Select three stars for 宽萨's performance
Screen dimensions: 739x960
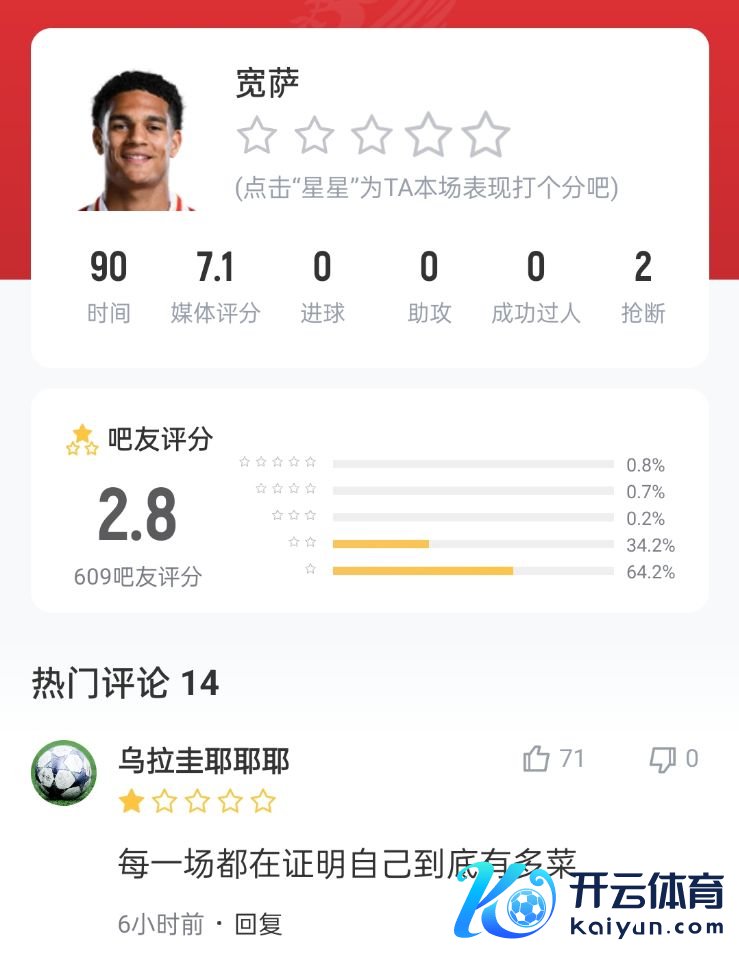[x=371, y=135]
